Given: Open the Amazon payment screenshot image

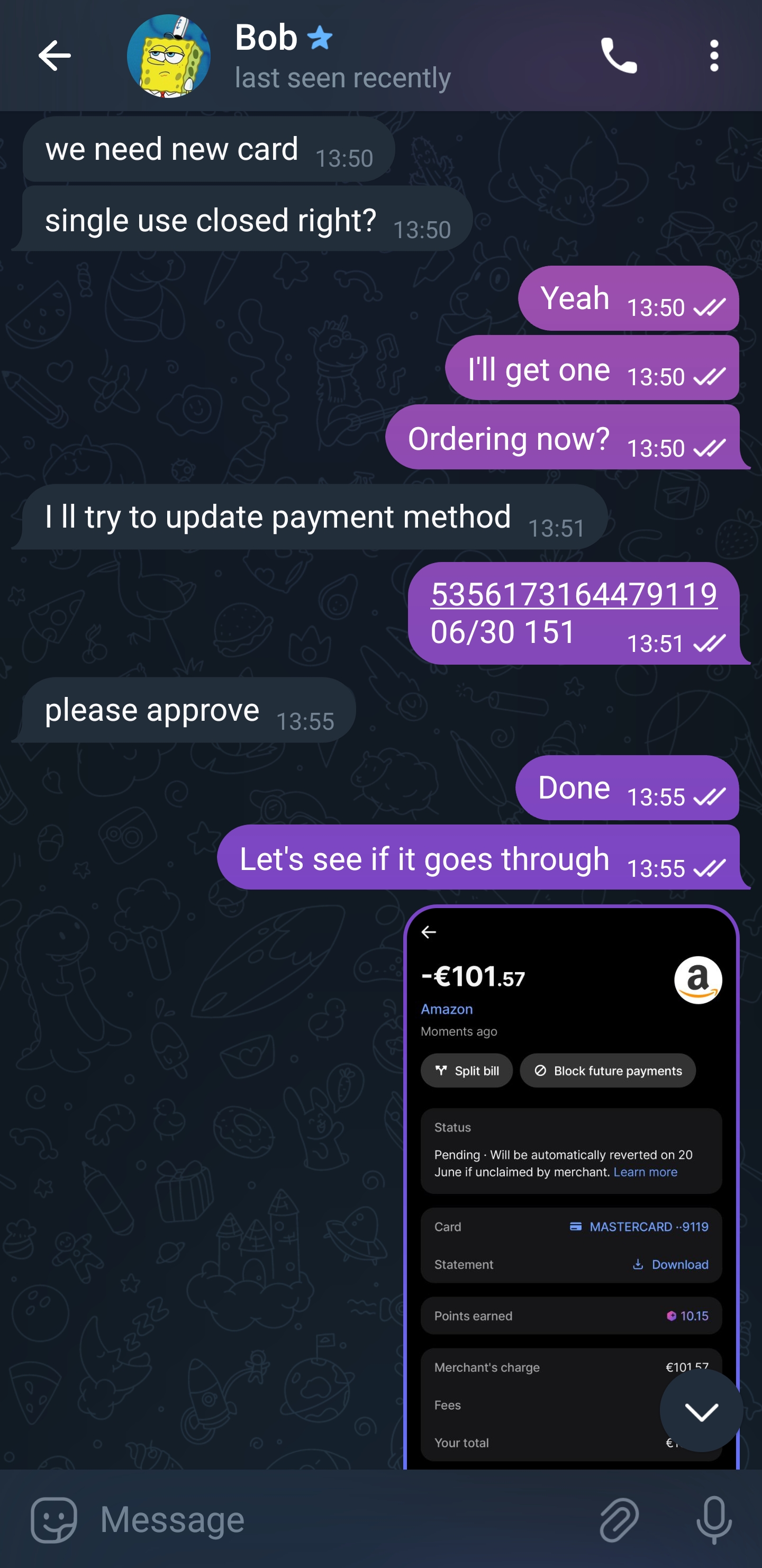Looking at the screenshot, I should [x=571, y=1187].
